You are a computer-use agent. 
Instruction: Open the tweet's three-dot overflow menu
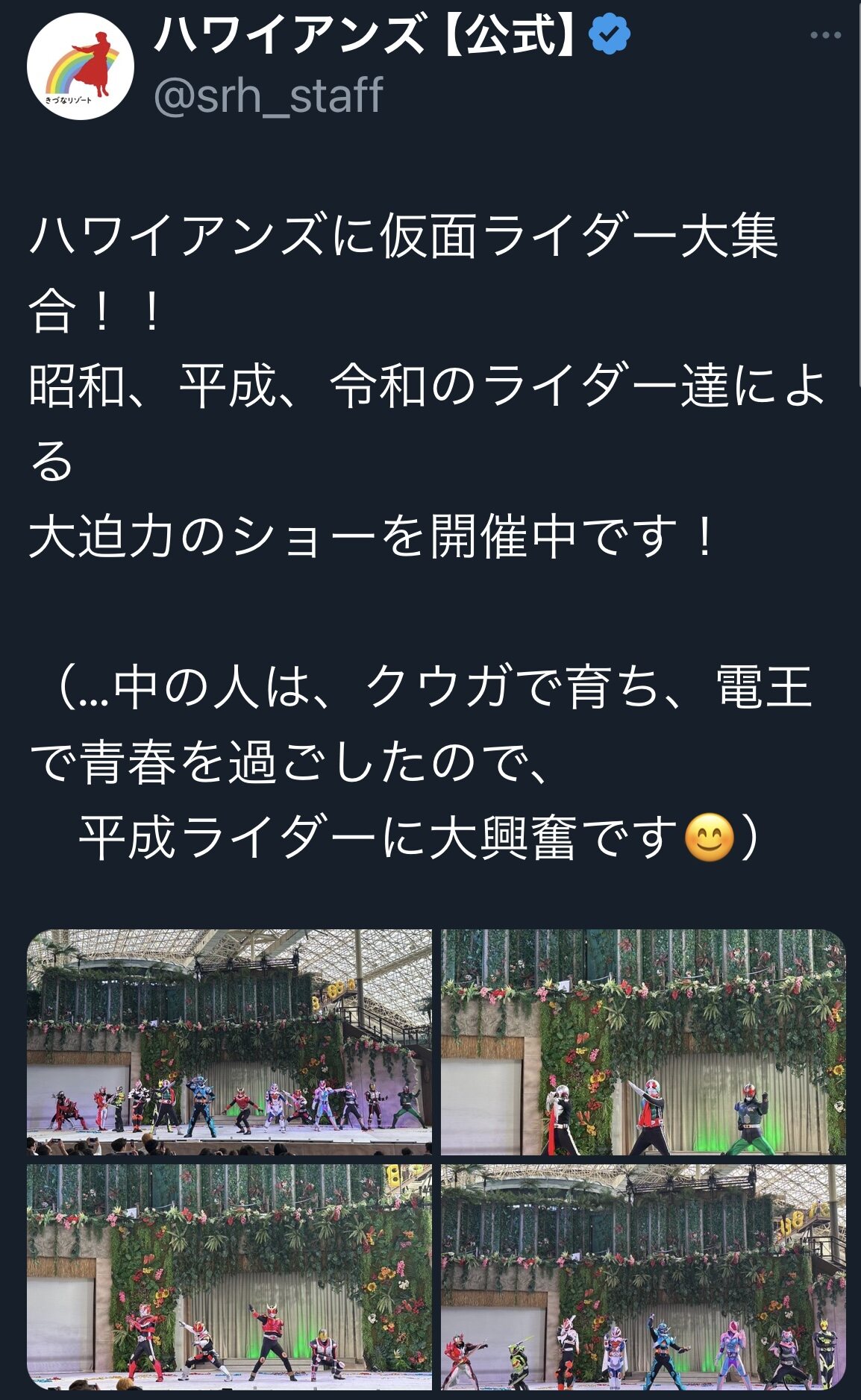(x=825, y=35)
